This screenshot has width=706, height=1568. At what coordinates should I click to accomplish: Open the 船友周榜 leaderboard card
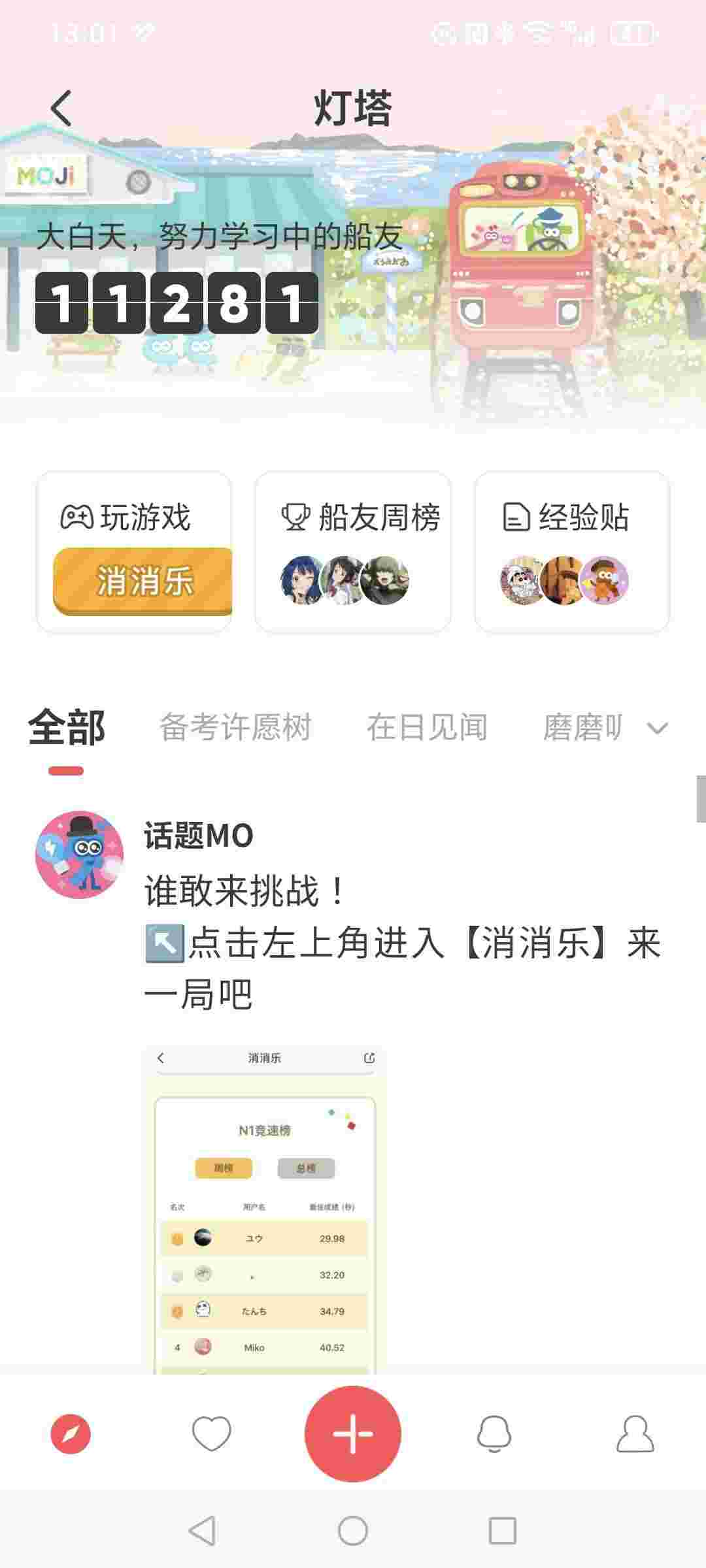353,553
